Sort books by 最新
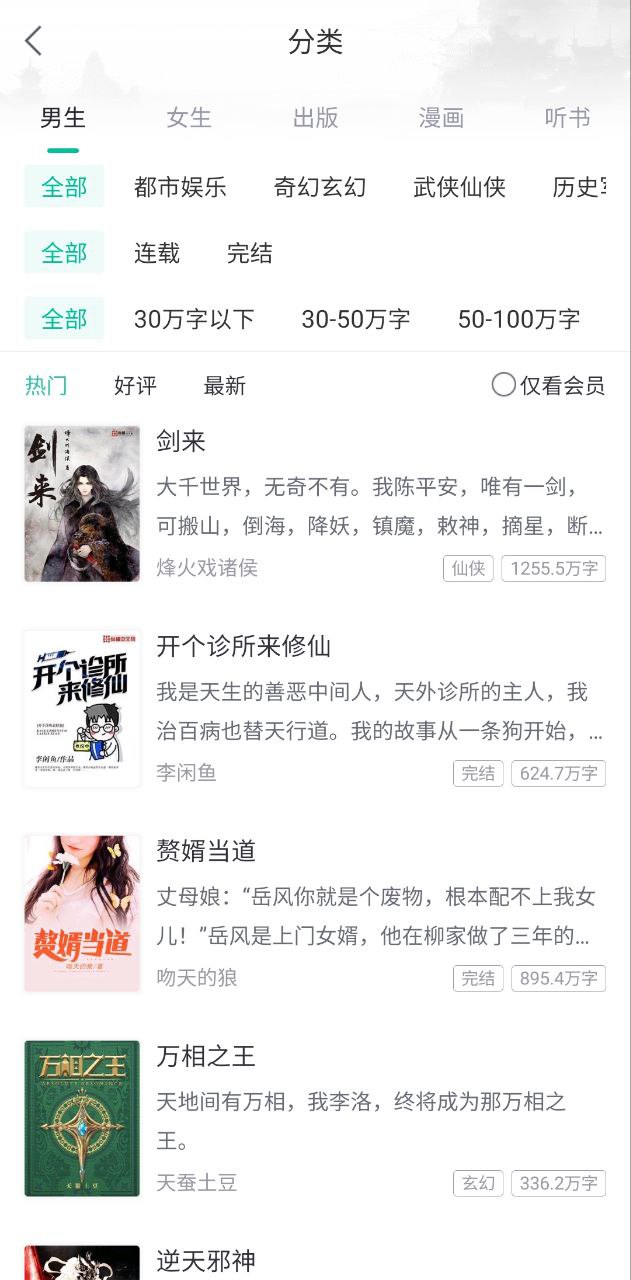This screenshot has width=631, height=1280. pos(224,386)
